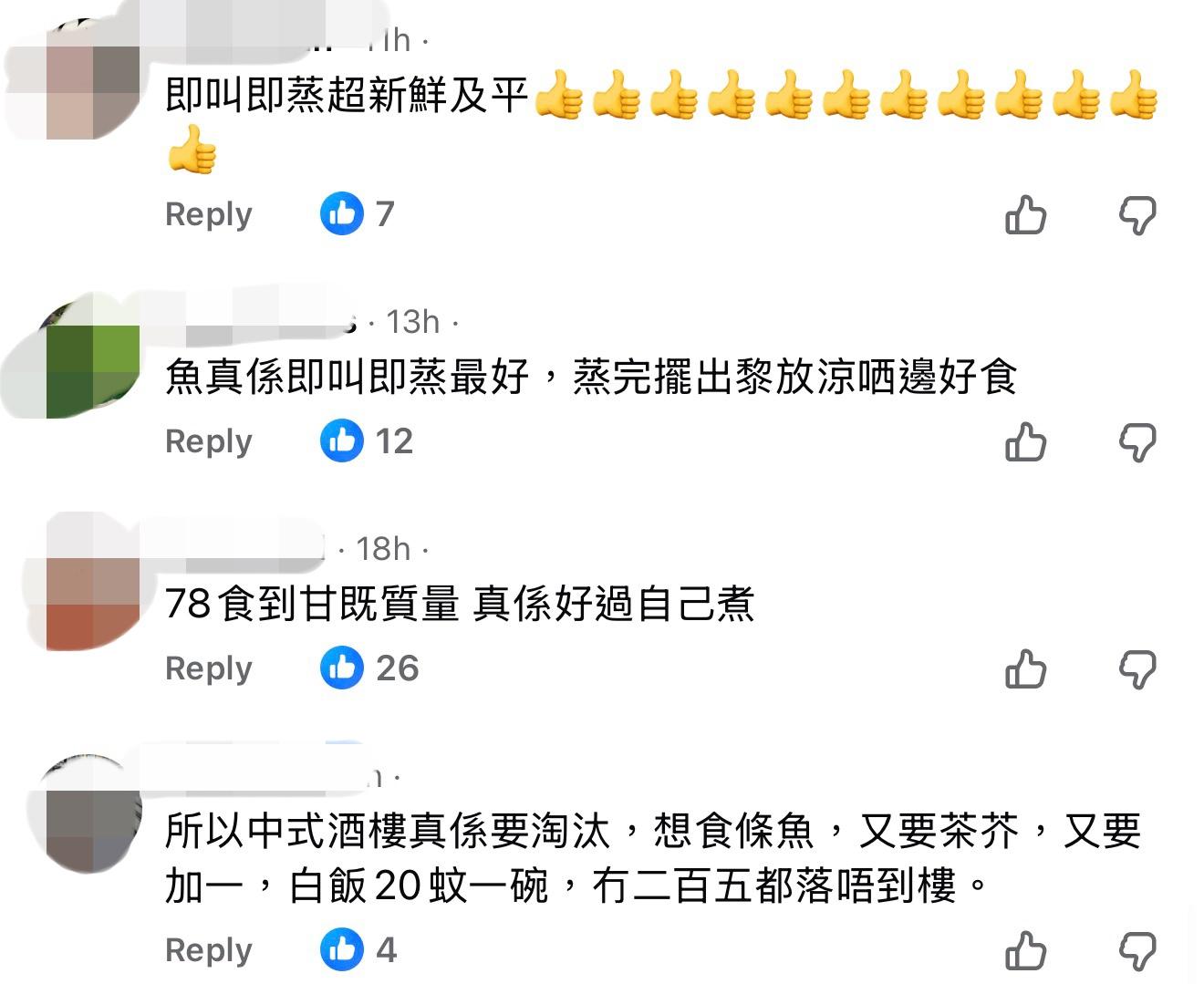
Task: View the 26 reactions on the 18h comment
Action: pos(369,668)
